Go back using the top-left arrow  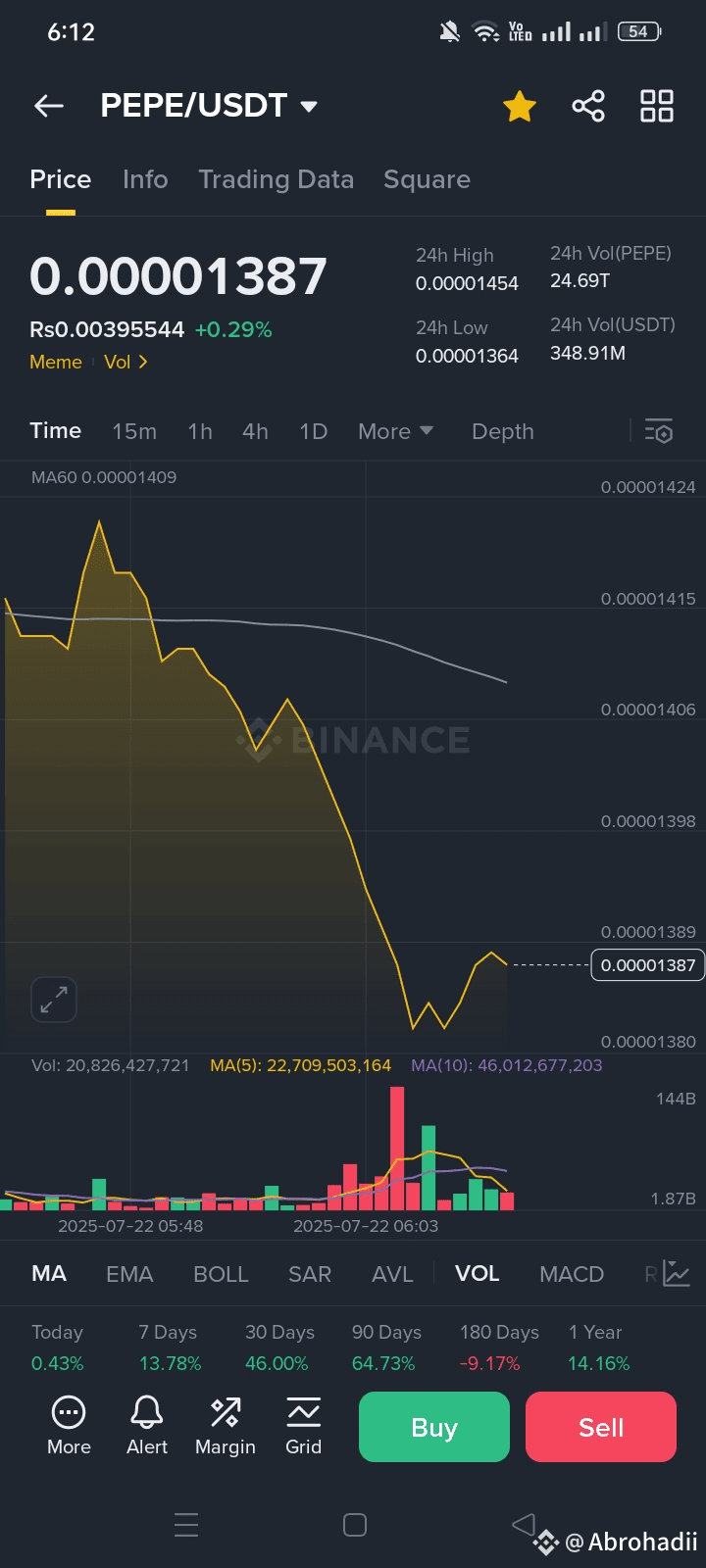tap(49, 106)
